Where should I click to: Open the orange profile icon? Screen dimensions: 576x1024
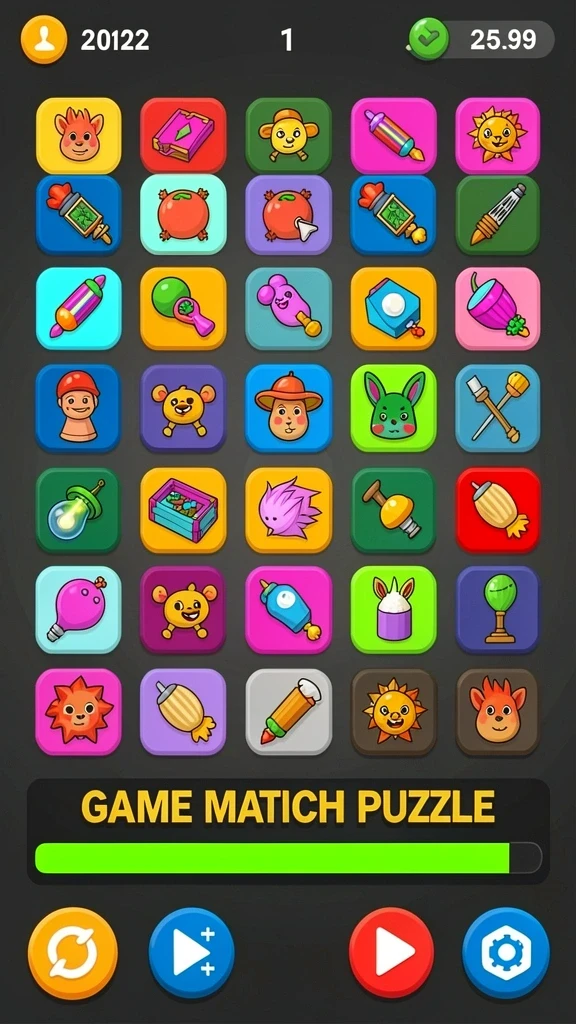coord(44,39)
